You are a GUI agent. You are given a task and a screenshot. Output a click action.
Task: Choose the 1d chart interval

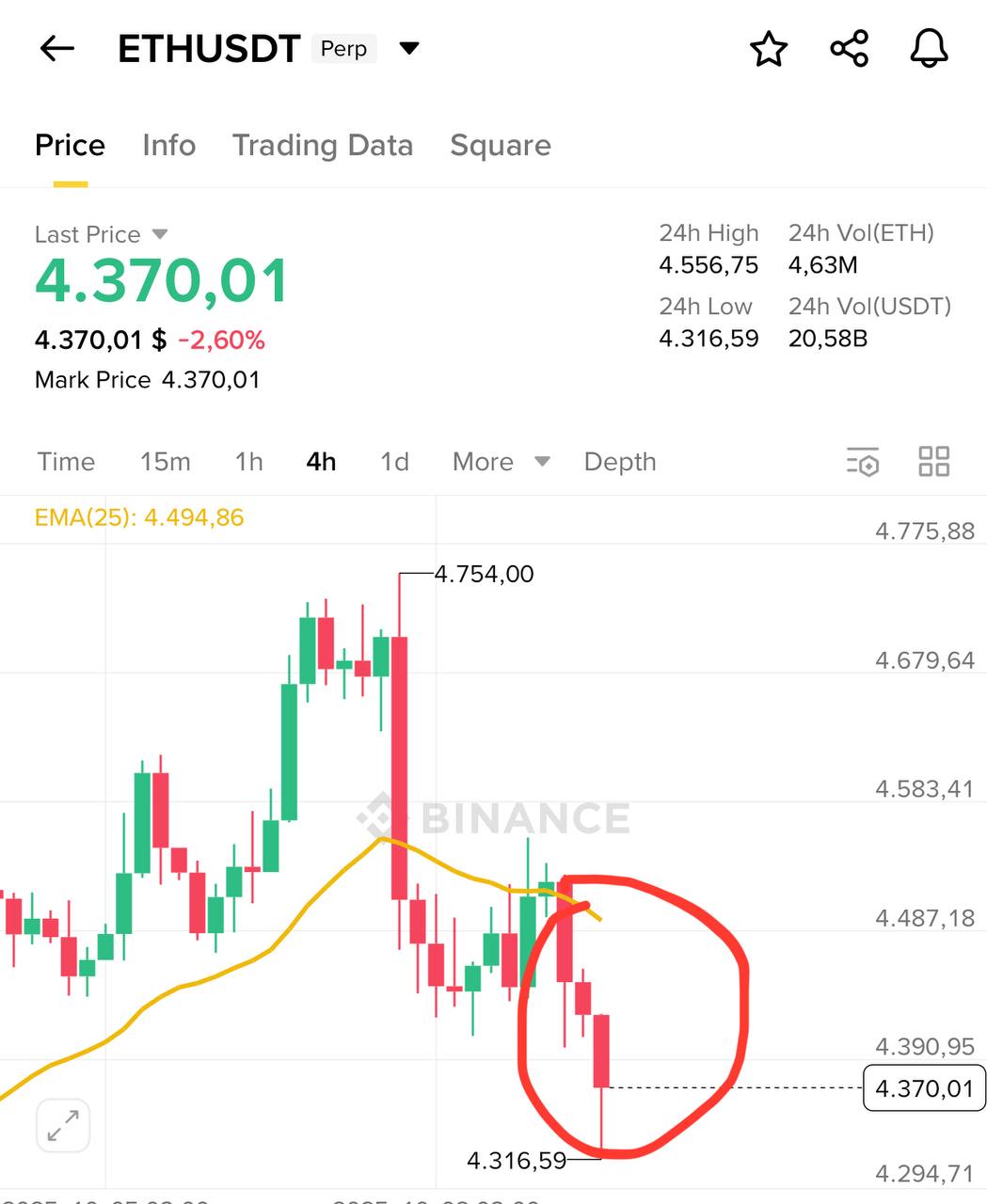[394, 462]
